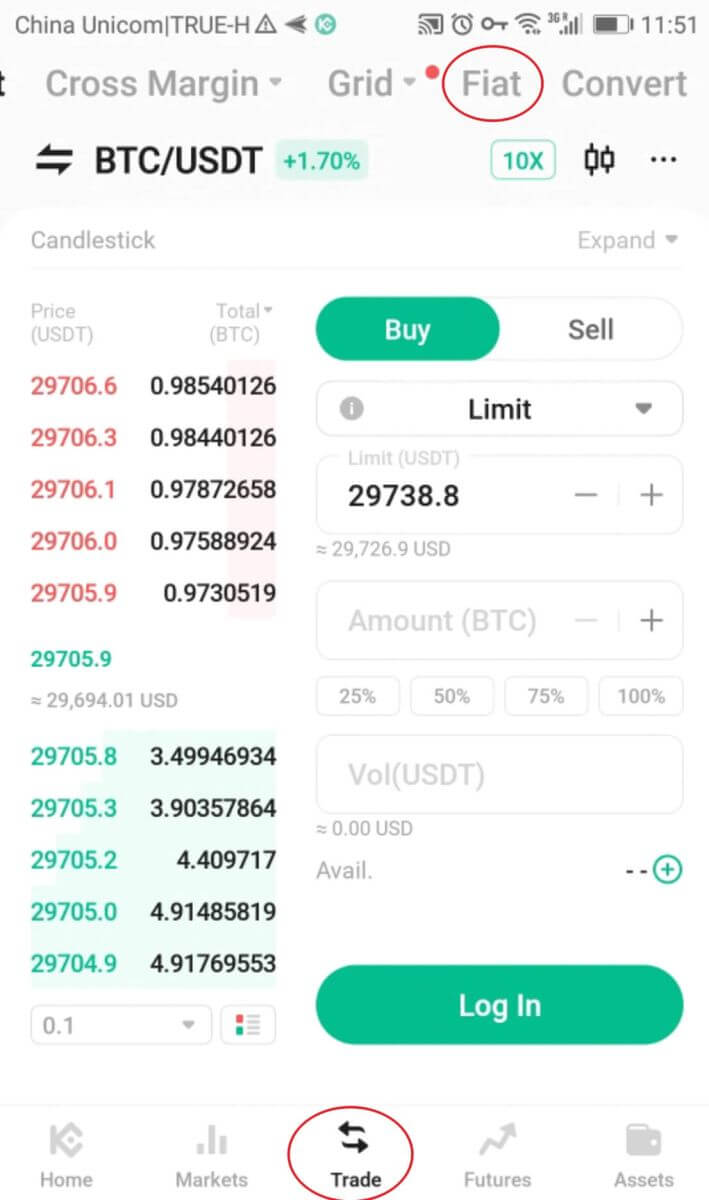Choose the 50% amount chip
Image resolution: width=709 pixels, height=1200 pixels.
[451, 696]
